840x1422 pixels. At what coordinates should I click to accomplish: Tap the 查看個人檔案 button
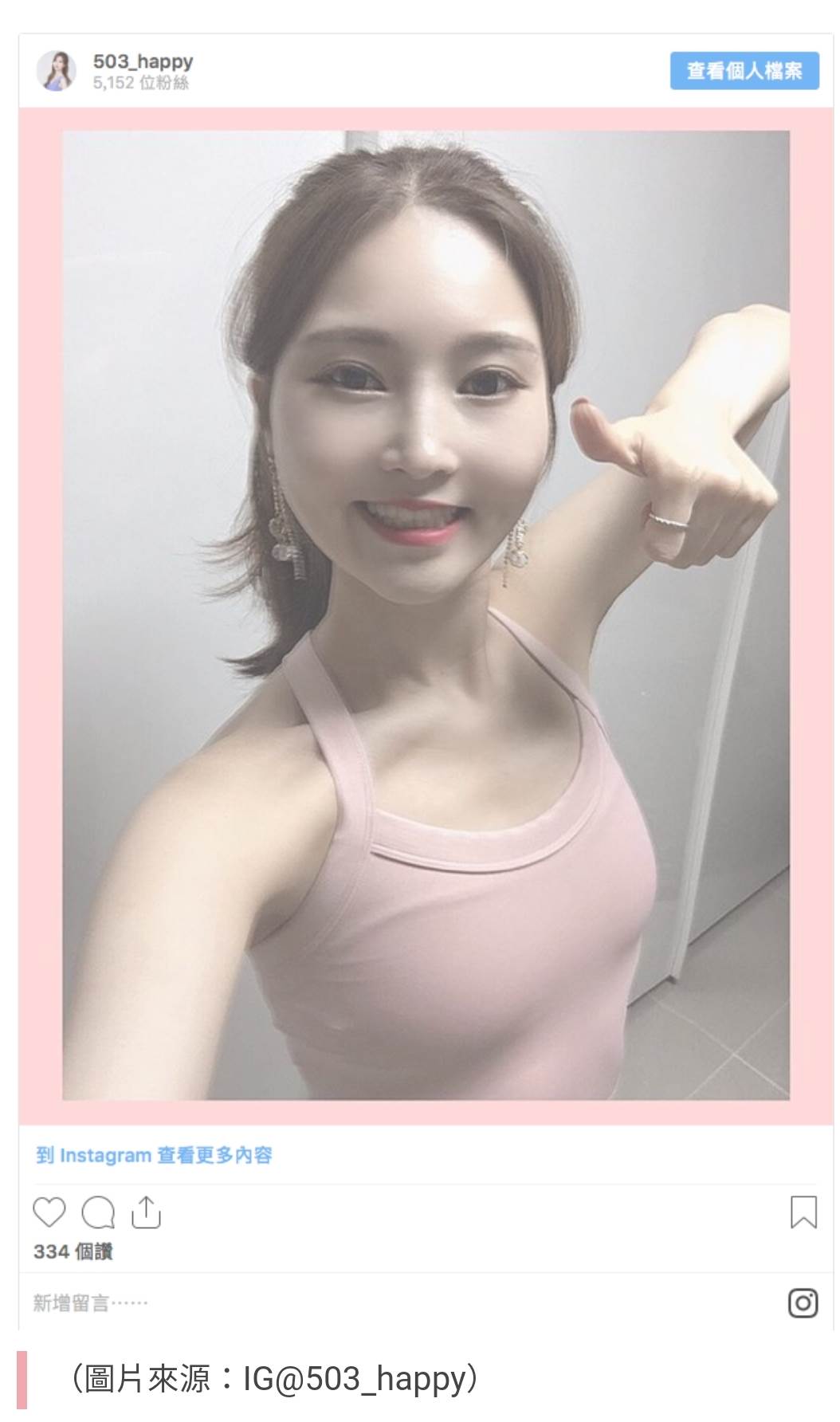[744, 71]
